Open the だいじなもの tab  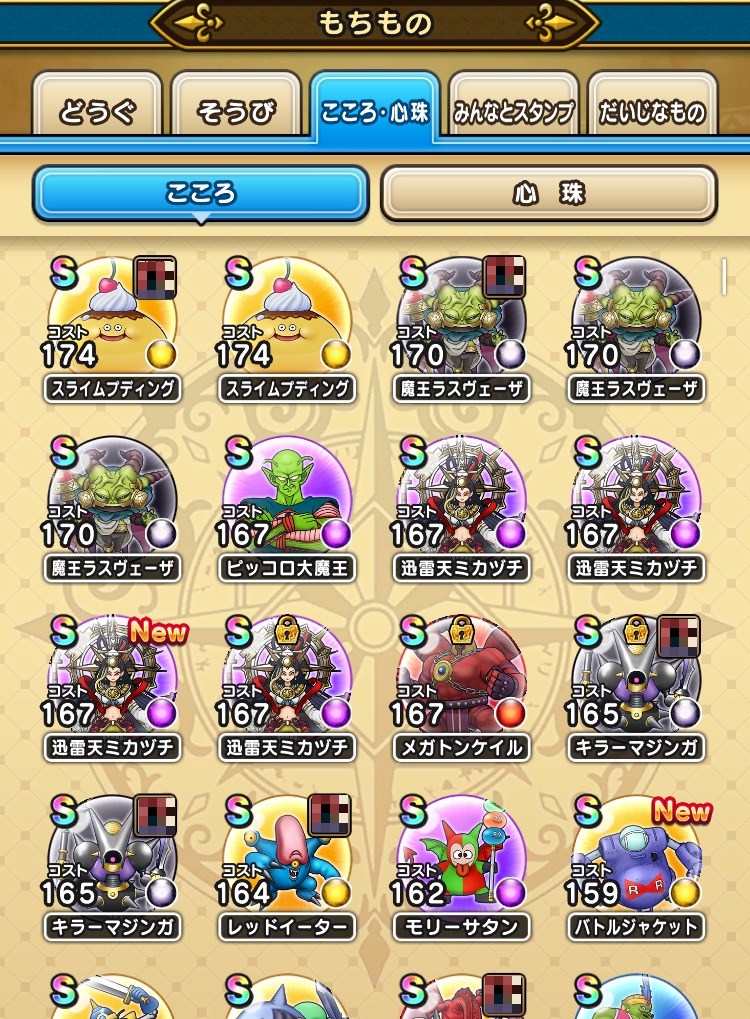click(652, 112)
